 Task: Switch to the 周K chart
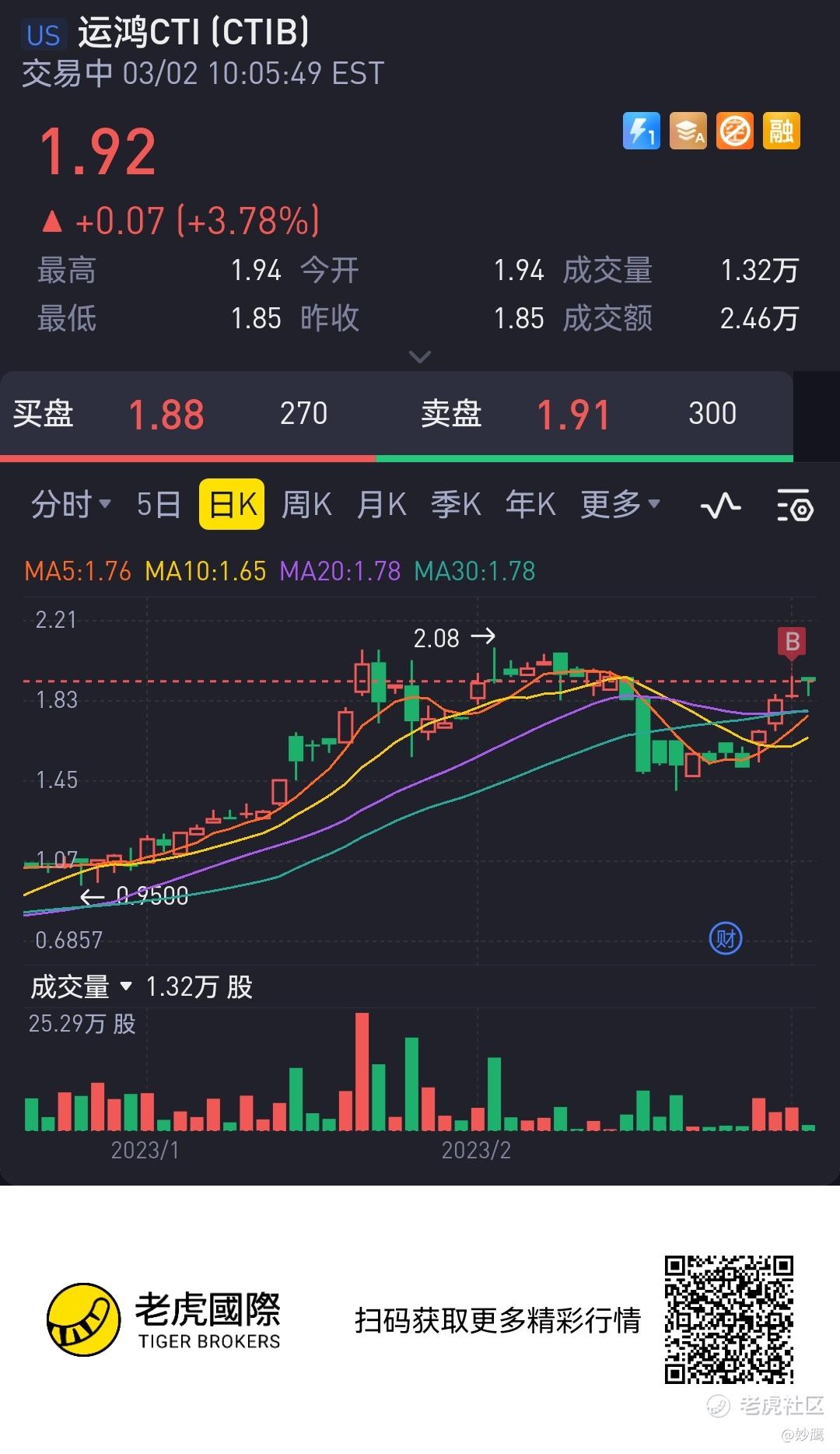pyautogui.click(x=306, y=505)
